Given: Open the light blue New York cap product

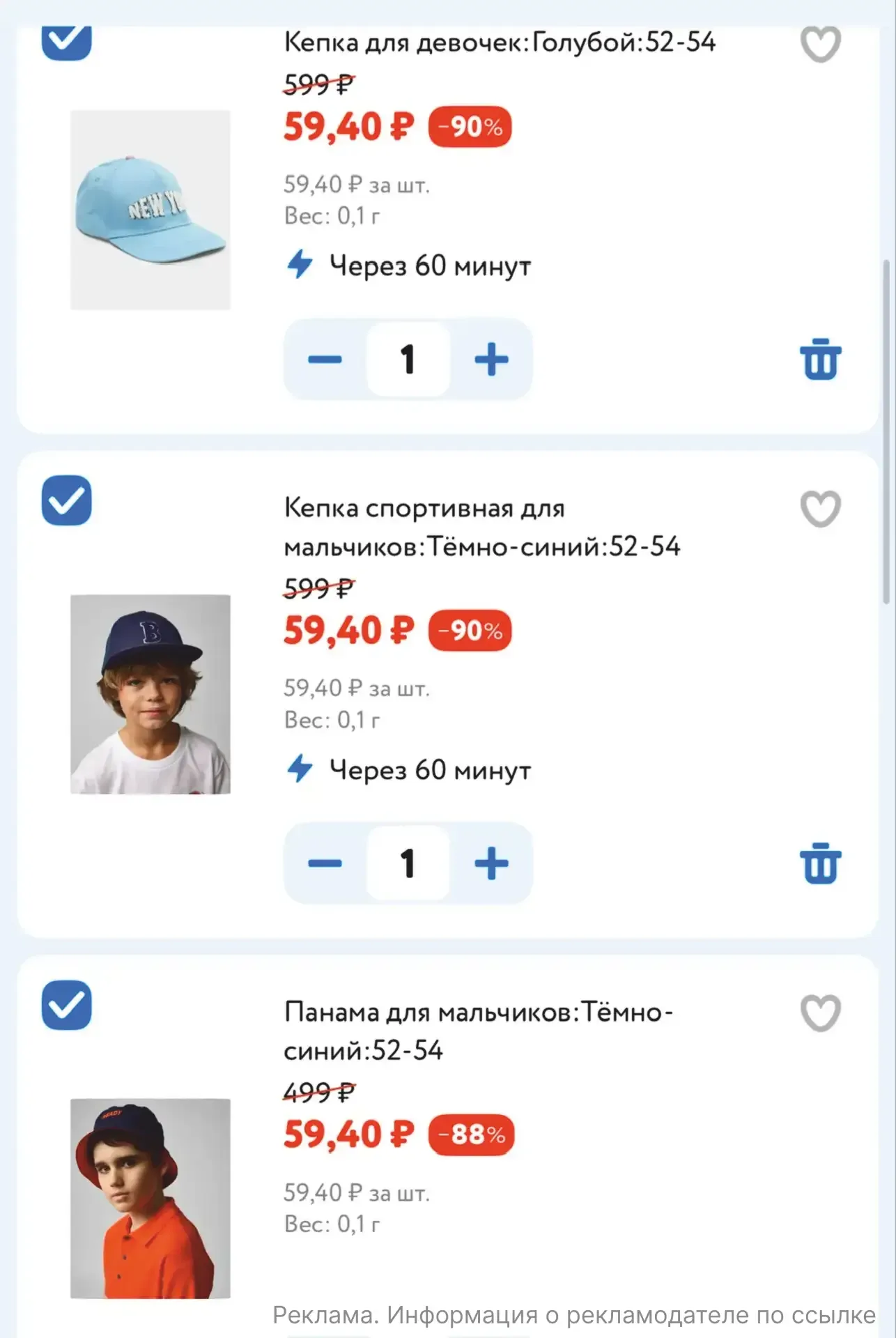Looking at the screenshot, I should click(x=150, y=210).
